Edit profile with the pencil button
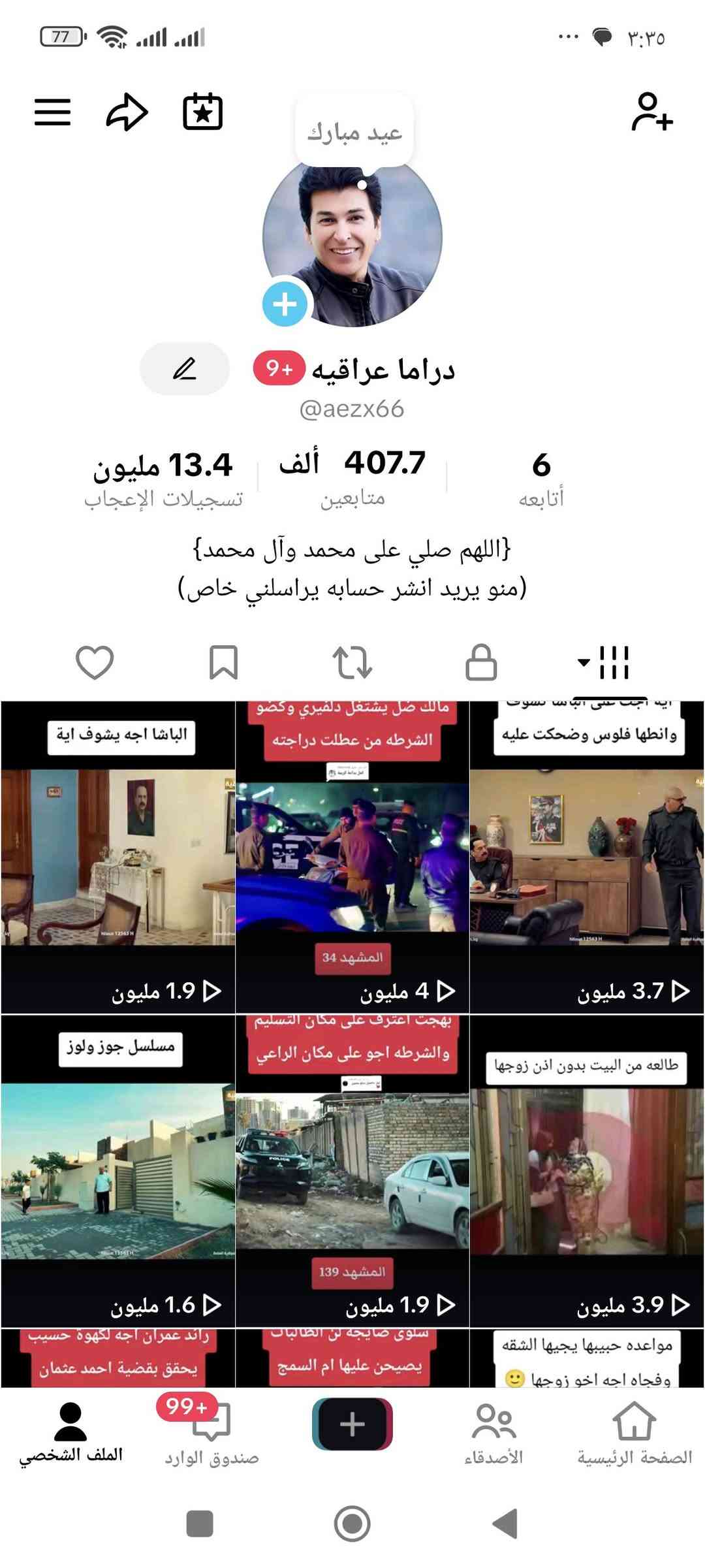This screenshot has height=1568, width=705. [185, 369]
